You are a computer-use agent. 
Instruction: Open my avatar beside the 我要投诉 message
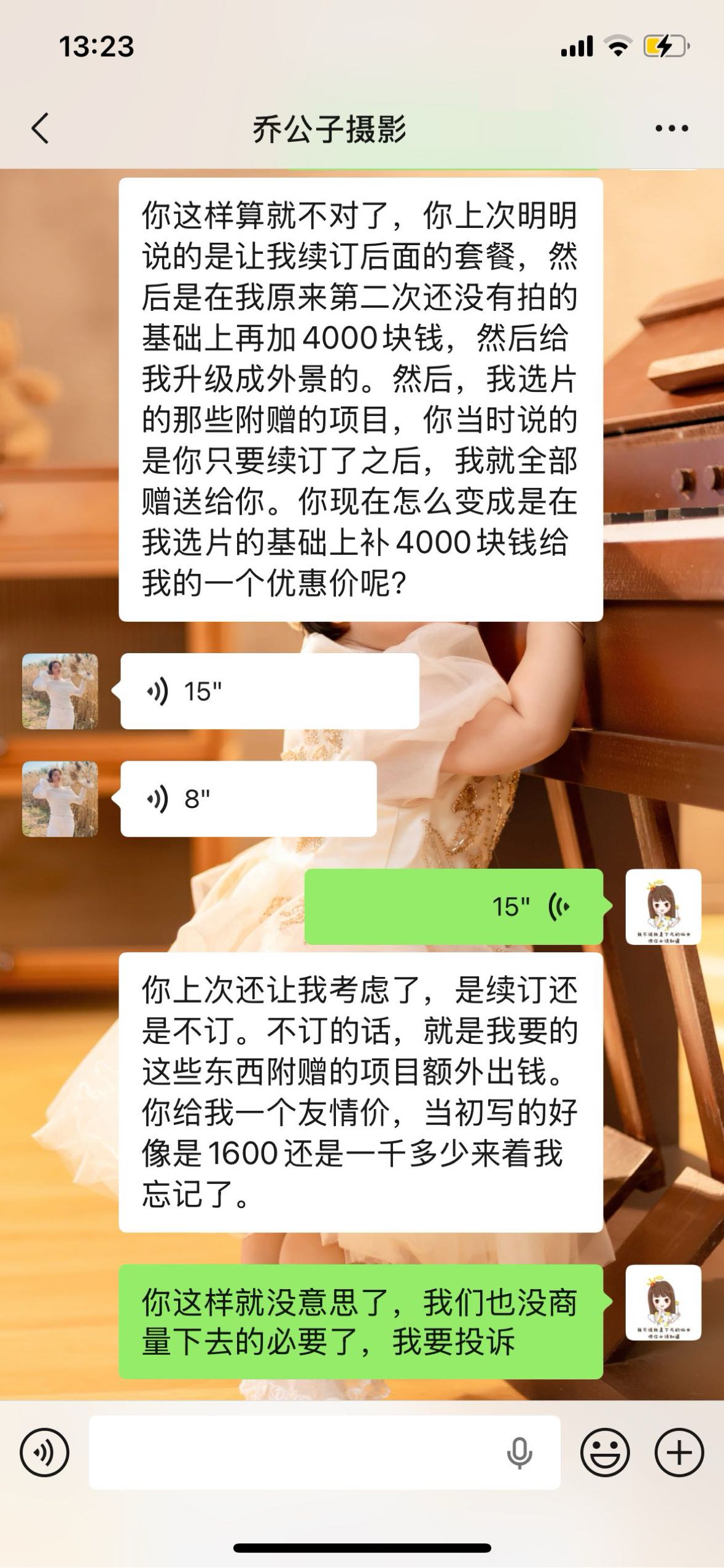point(663,1302)
